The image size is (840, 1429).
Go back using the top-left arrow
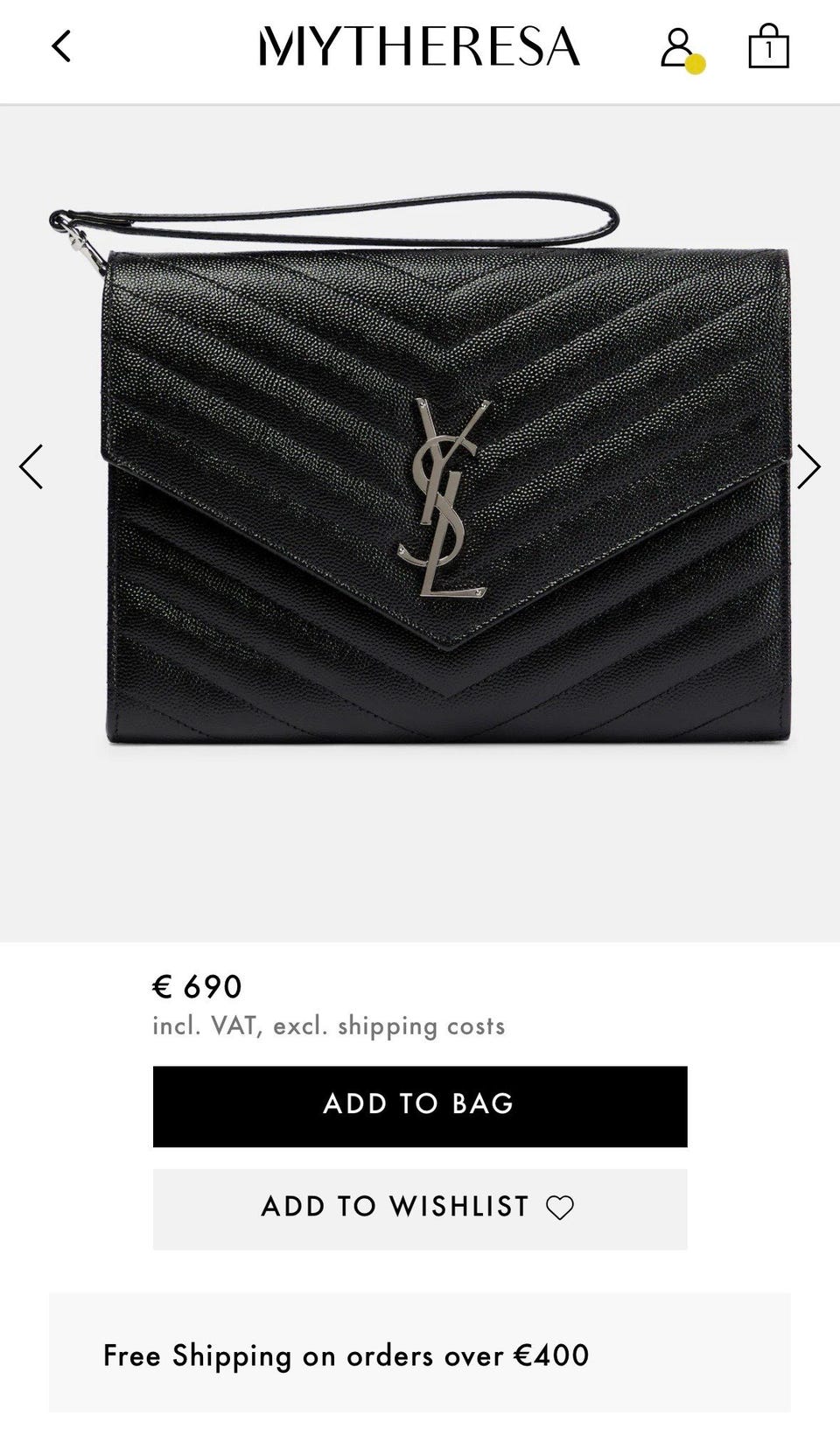[x=60, y=46]
